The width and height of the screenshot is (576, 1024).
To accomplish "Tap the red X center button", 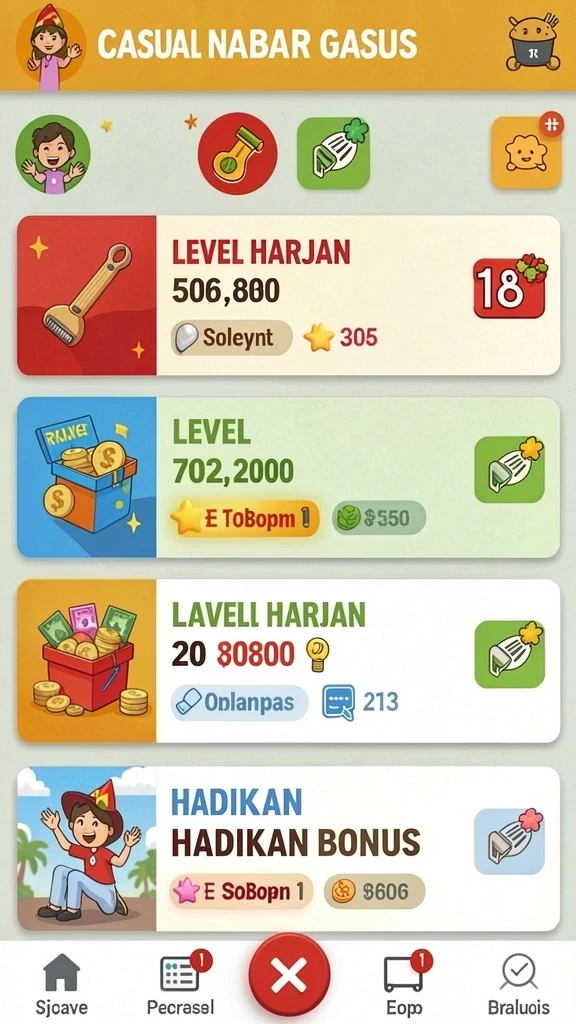I will point(289,975).
